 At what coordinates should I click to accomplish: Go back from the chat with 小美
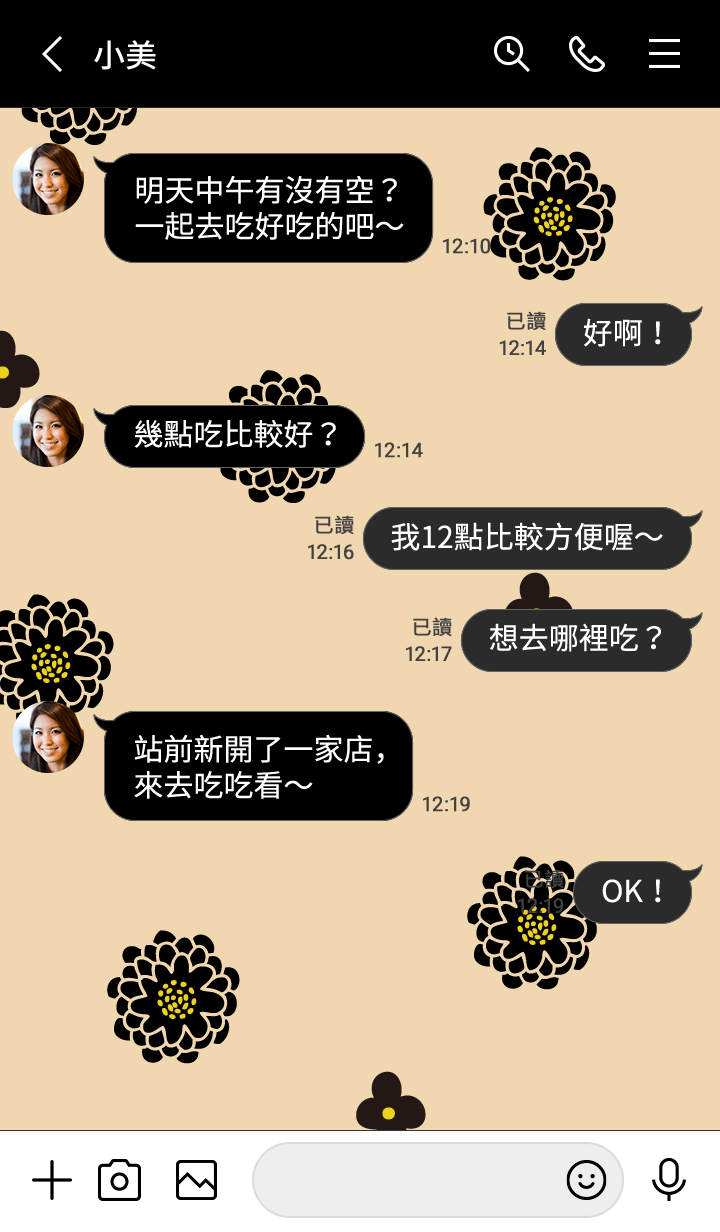pos(52,54)
